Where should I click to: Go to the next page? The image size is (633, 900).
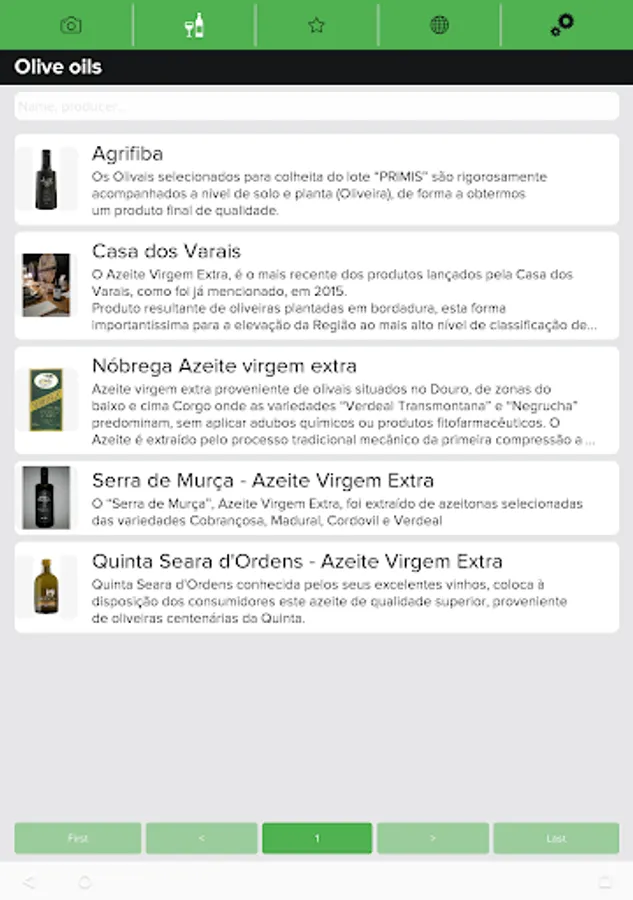tap(432, 838)
